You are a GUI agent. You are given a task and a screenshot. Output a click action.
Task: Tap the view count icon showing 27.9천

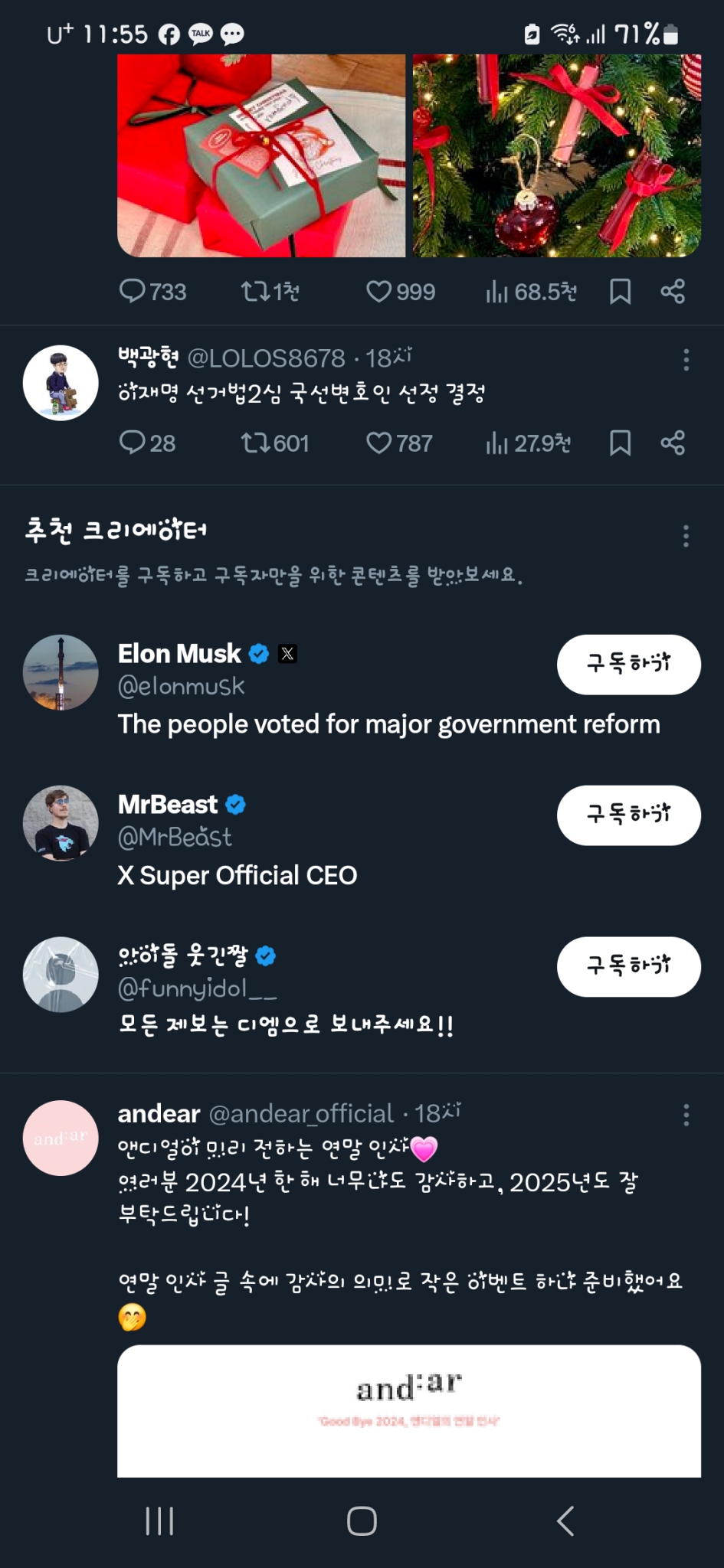[500, 444]
